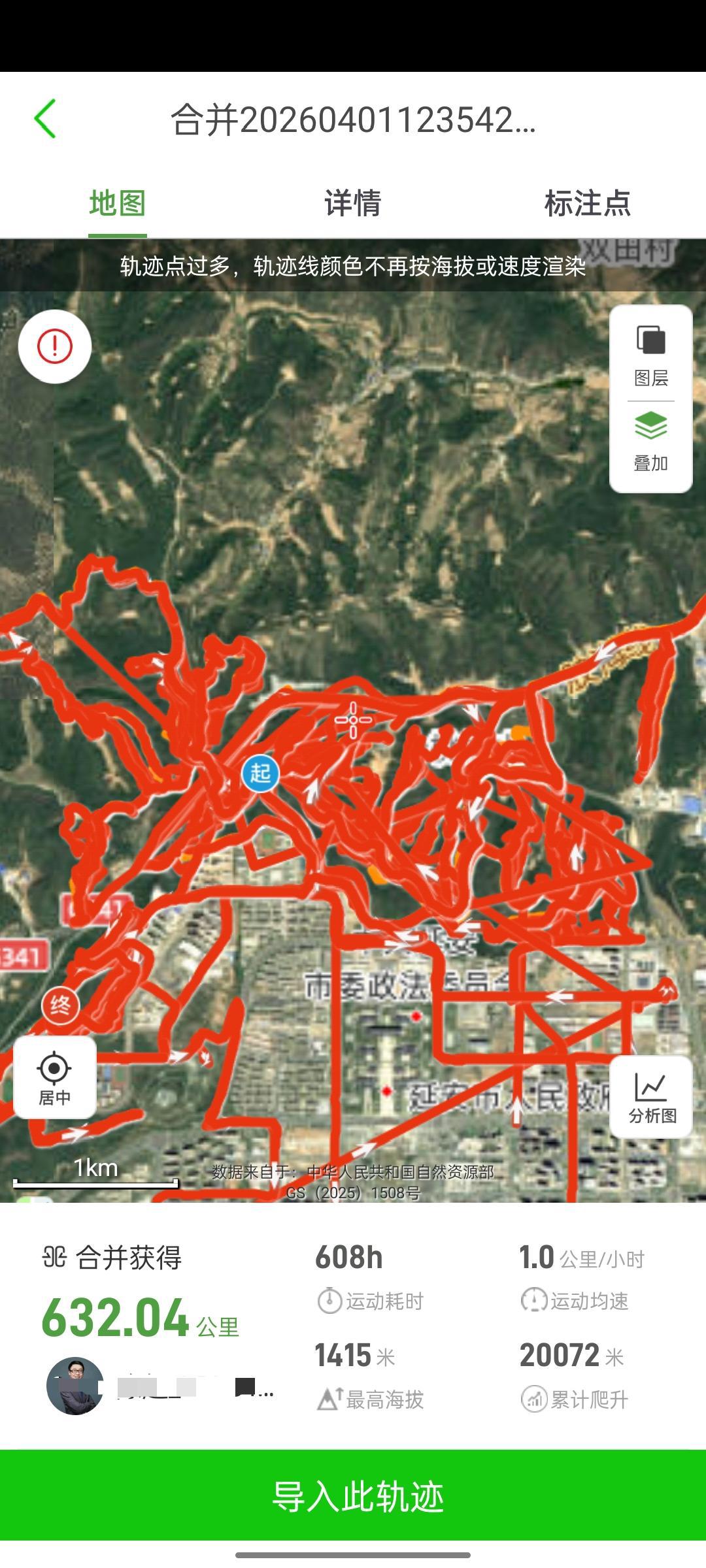Click the red exclamation warning icon
This screenshot has width=706, height=1568.
click(55, 346)
